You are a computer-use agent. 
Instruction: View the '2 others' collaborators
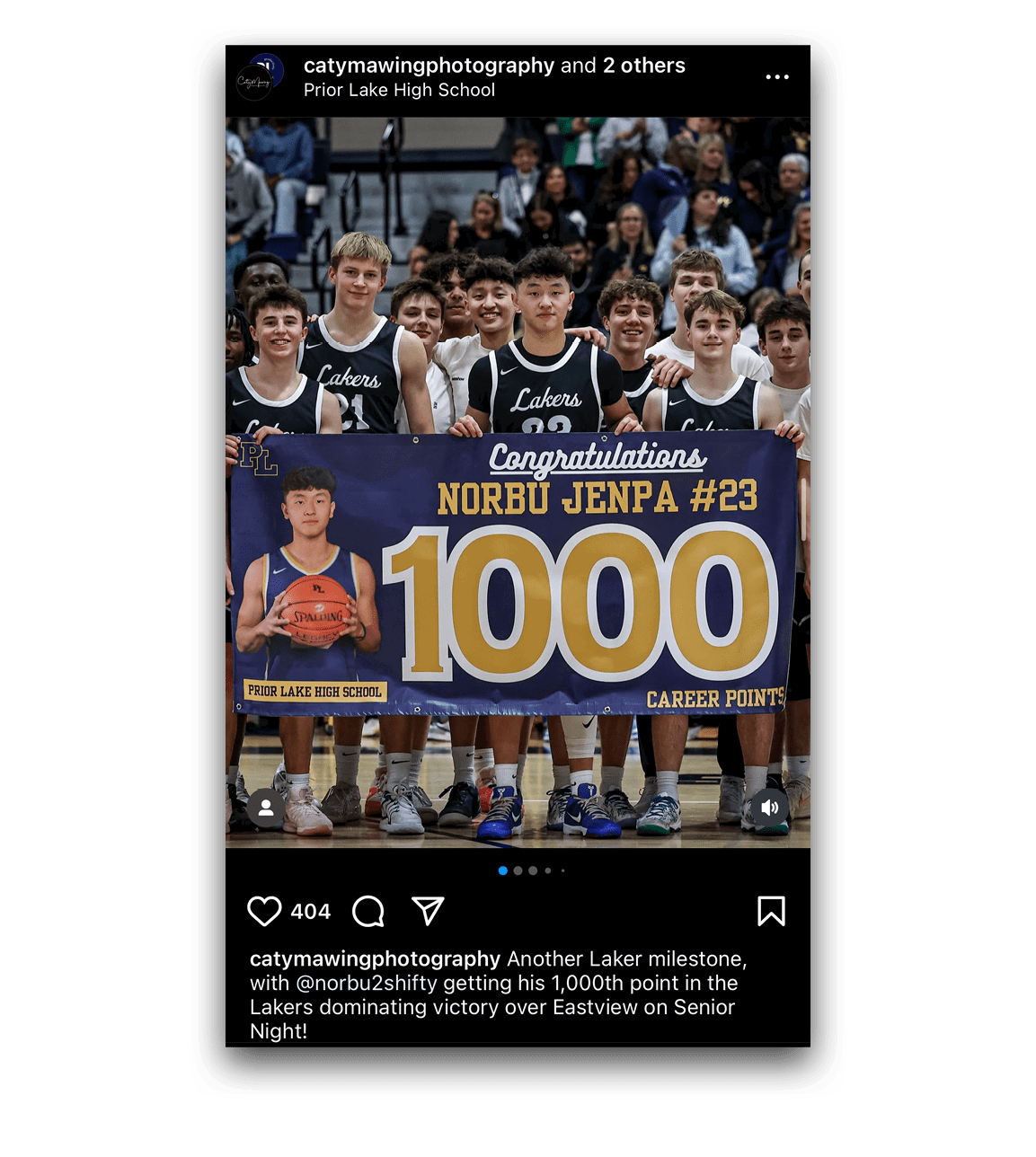643,66
